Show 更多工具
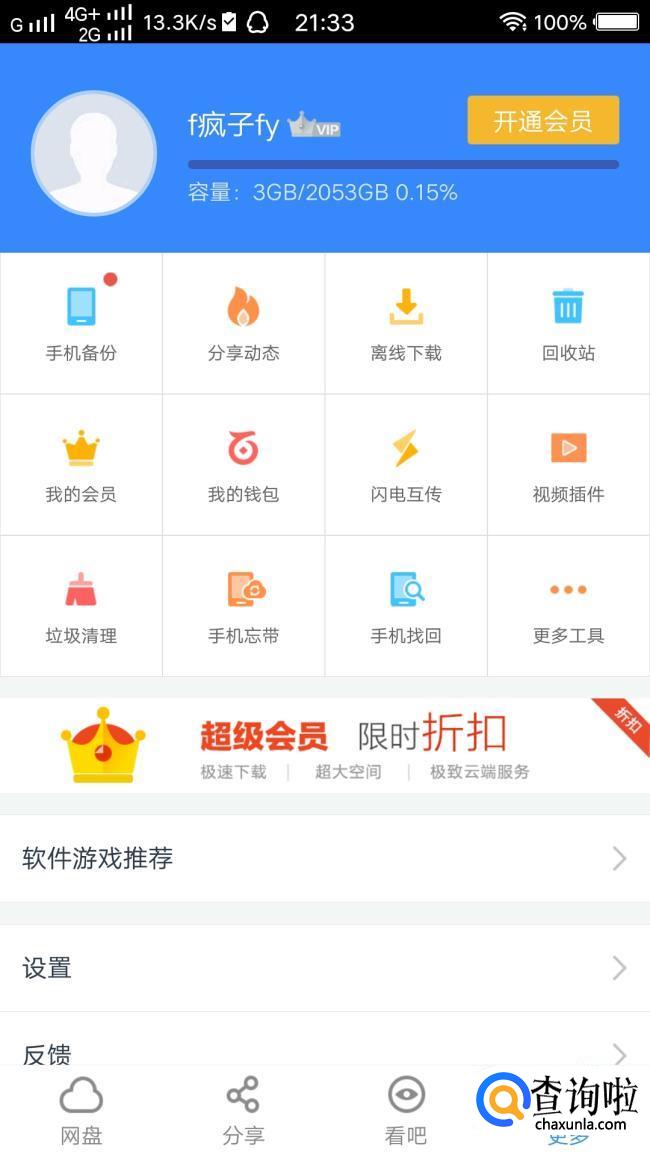The width and height of the screenshot is (650, 1155). coord(568,606)
